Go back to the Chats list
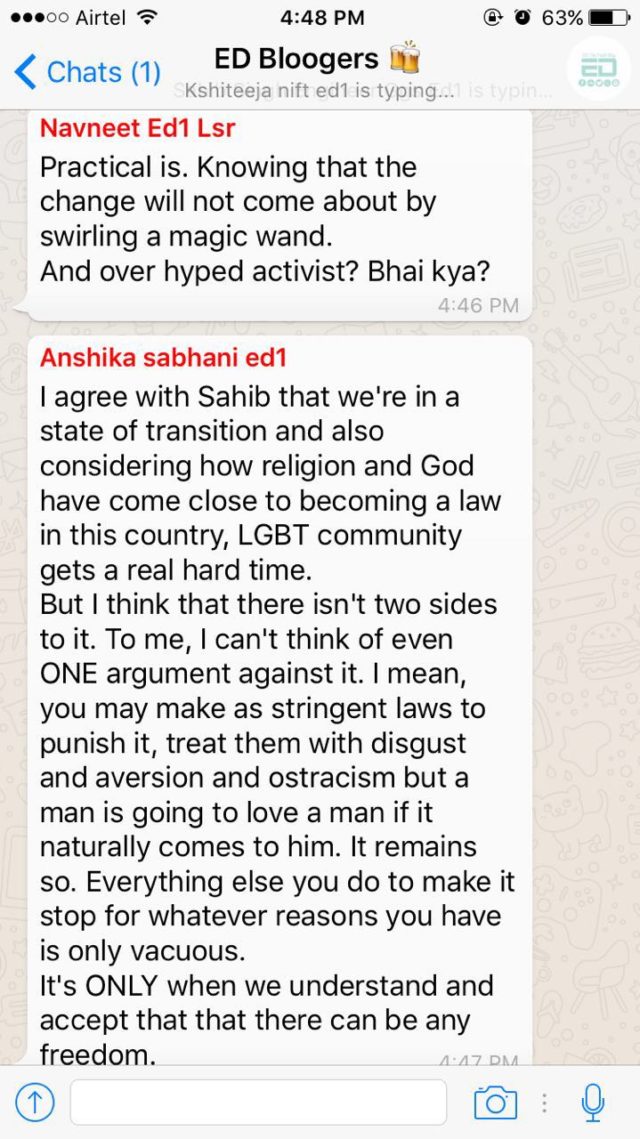Viewport: 640px width, 1139px height. click(86, 72)
